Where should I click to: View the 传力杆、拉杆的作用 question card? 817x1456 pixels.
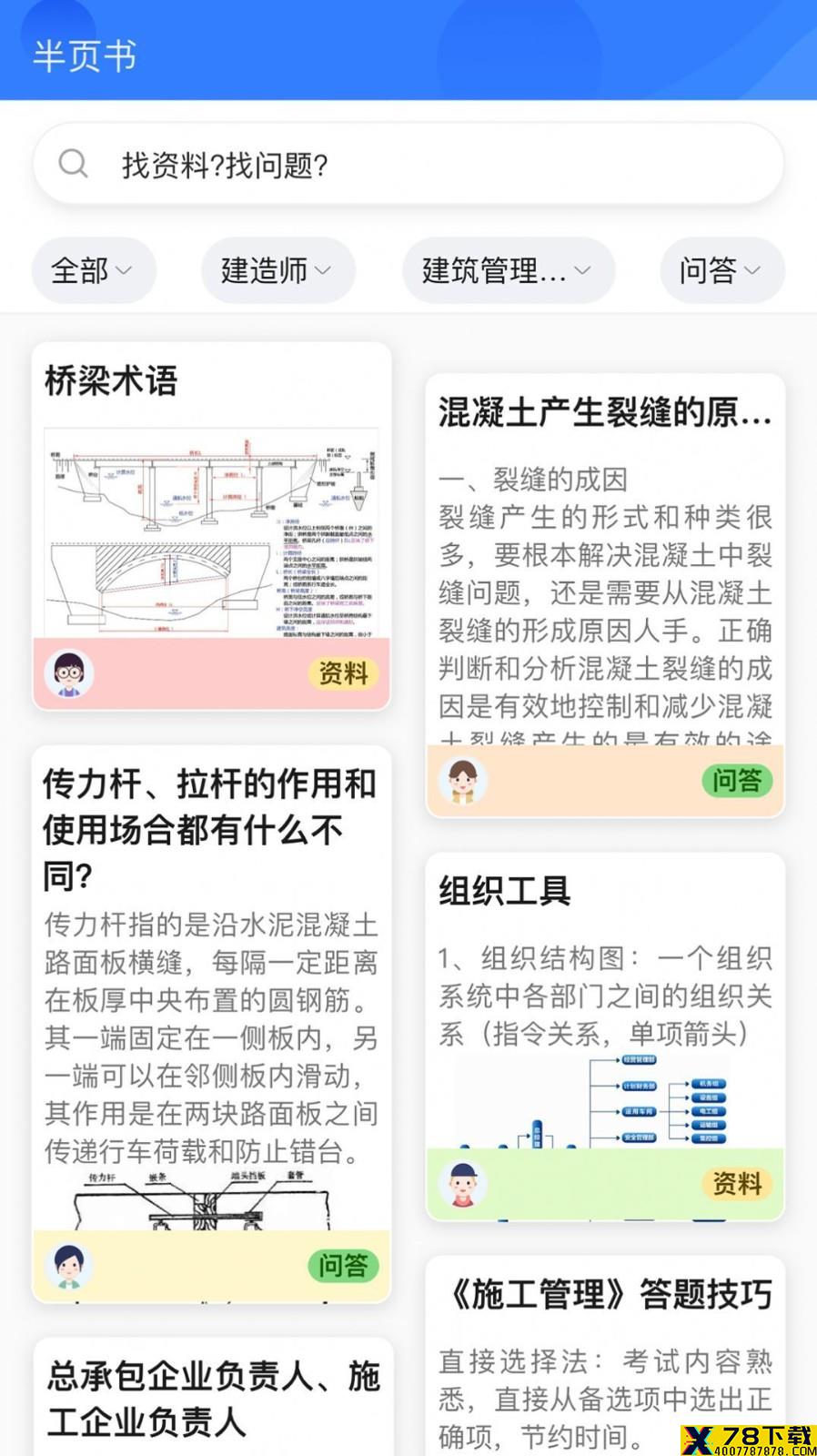[x=212, y=1024]
